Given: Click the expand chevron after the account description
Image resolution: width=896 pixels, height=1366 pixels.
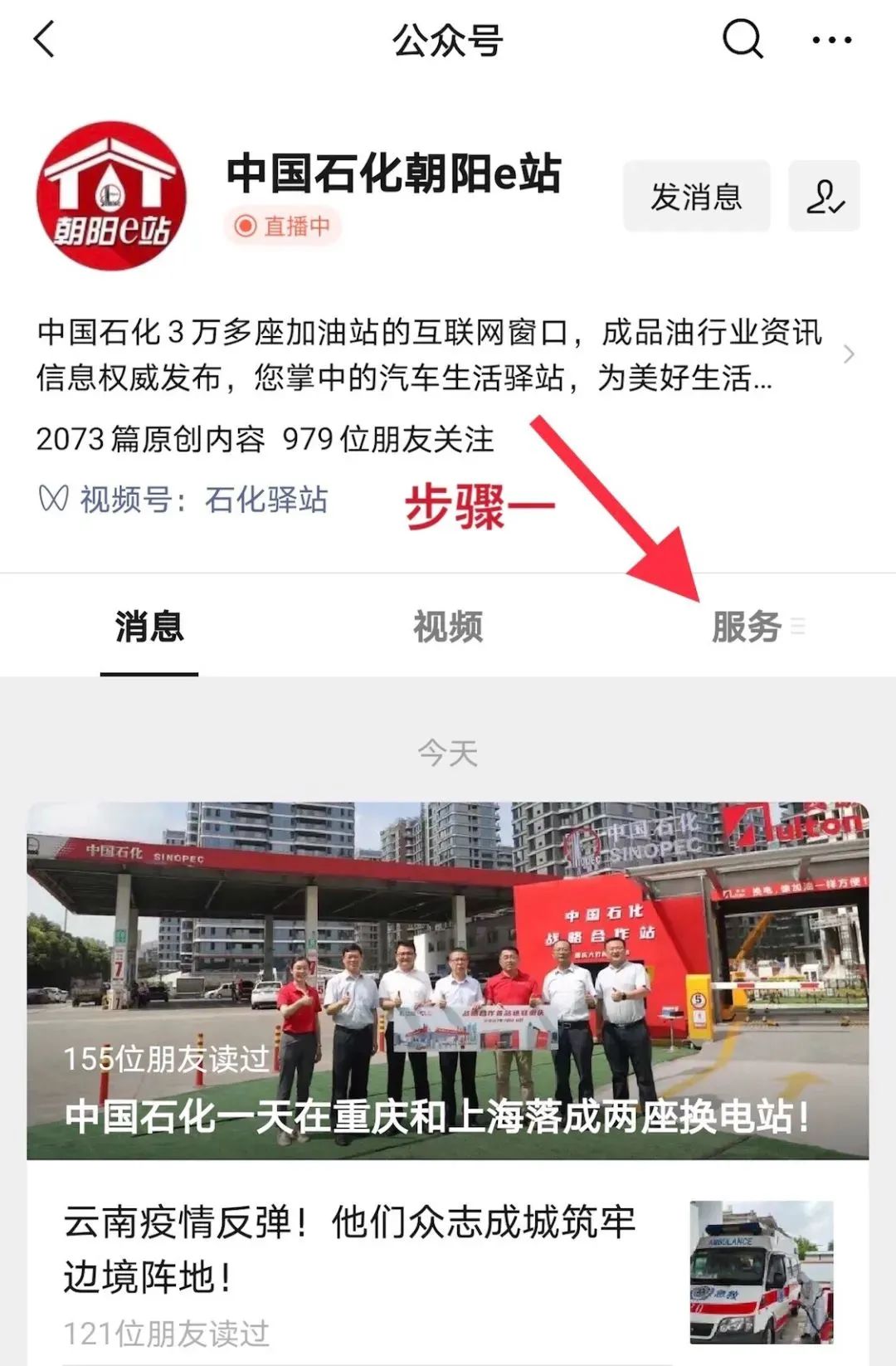Looking at the screenshot, I should coord(850,355).
